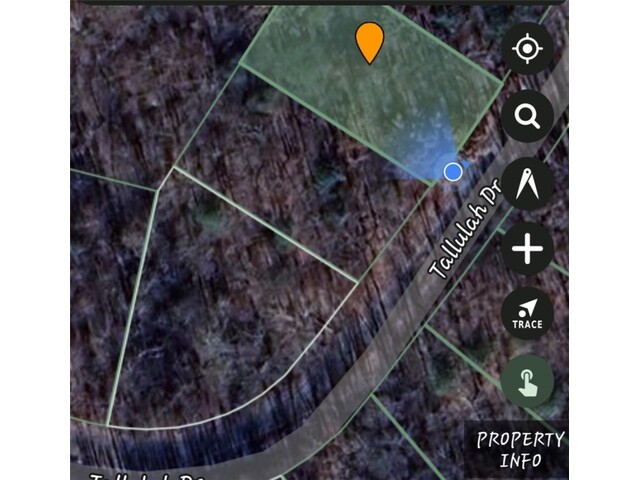Tap the compass orientation button
Screen dimensions: 640x480
[527, 183]
